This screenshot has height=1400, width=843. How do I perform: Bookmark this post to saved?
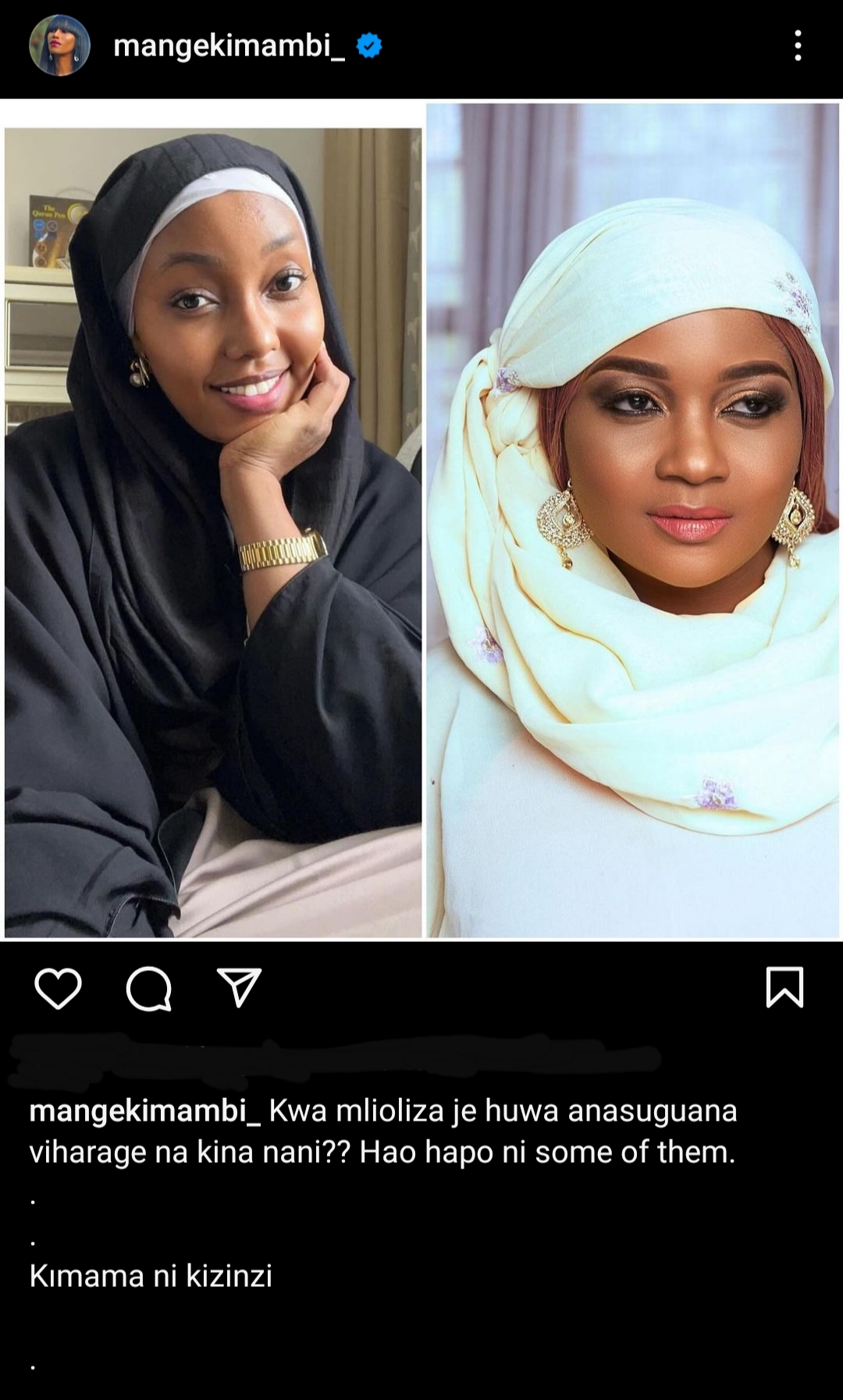[784, 987]
